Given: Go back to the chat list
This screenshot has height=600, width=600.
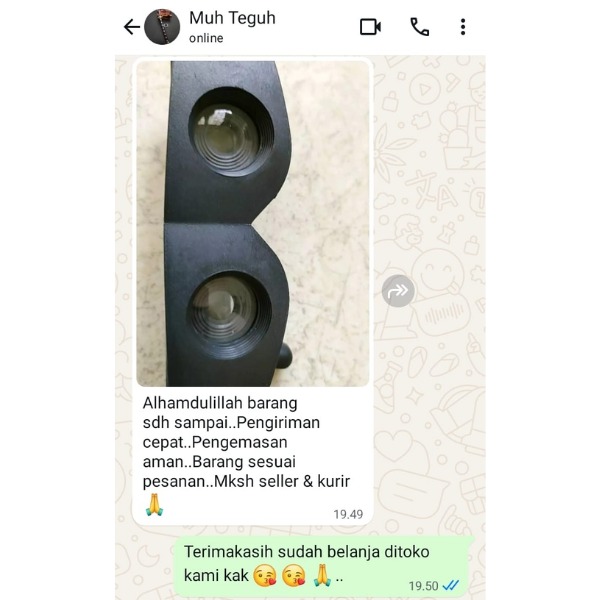Looking at the screenshot, I should 131,27.
